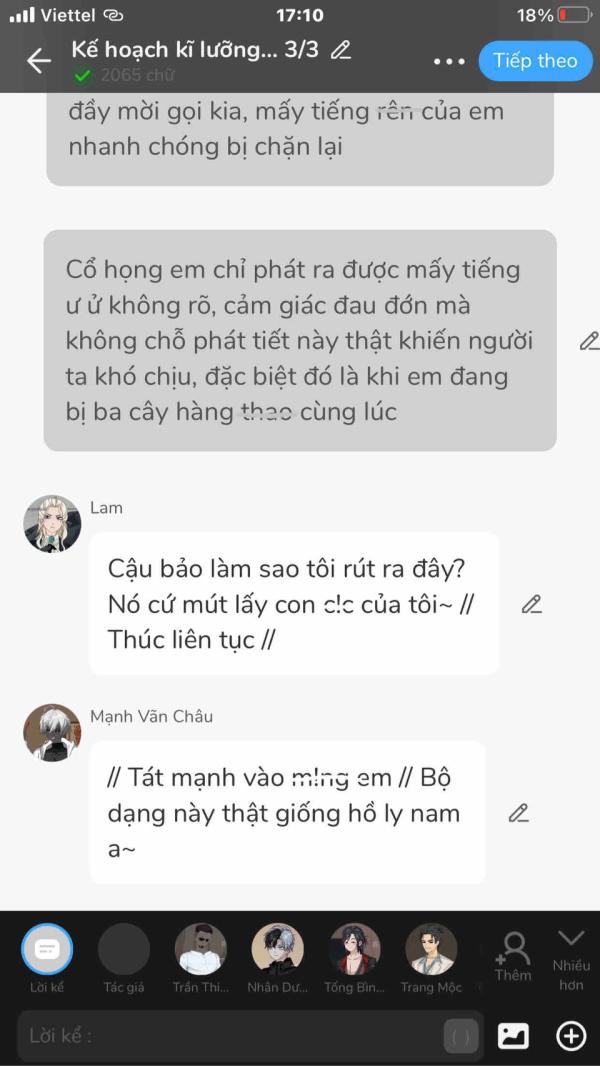This screenshot has width=600, height=1066.
Task: Edit Mạnh Văn Châu's message with its pencil
Action: pyautogui.click(x=518, y=813)
